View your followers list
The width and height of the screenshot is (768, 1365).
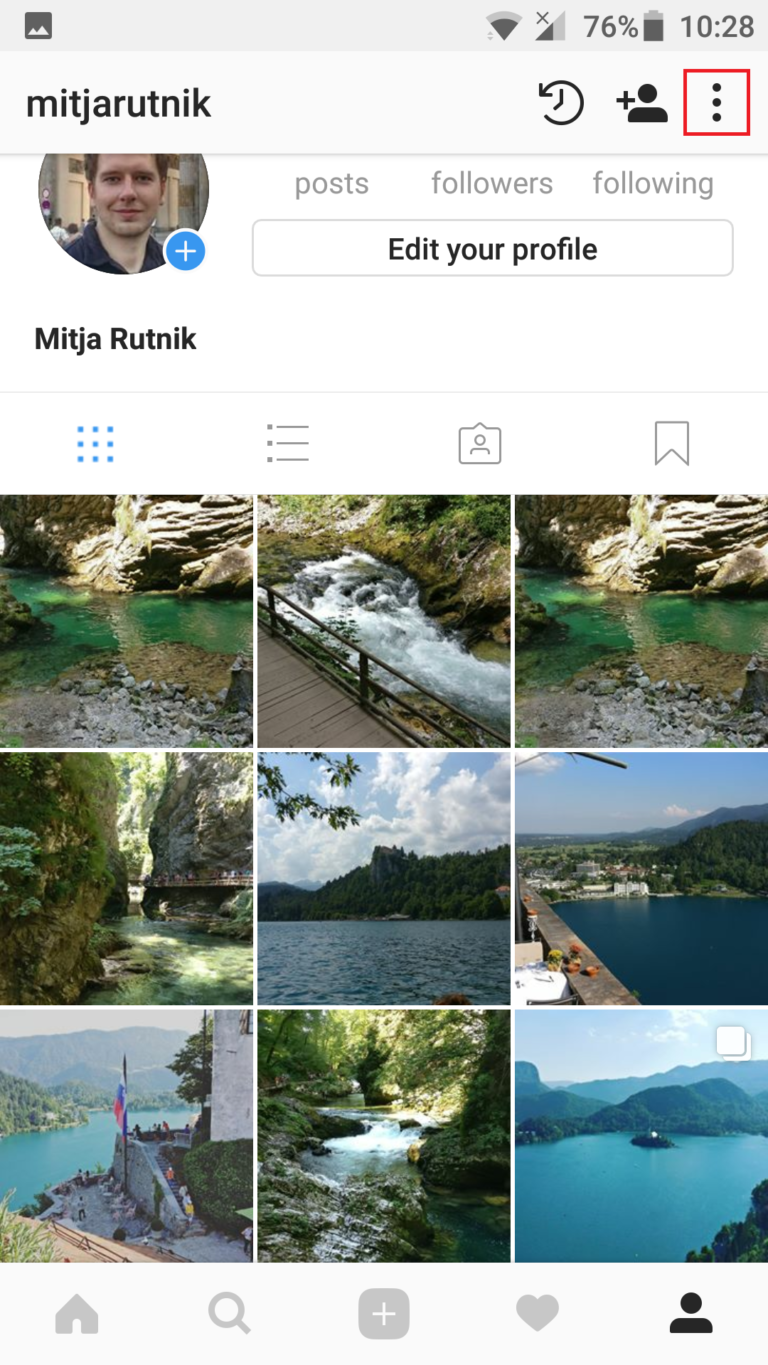click(492, 183)
